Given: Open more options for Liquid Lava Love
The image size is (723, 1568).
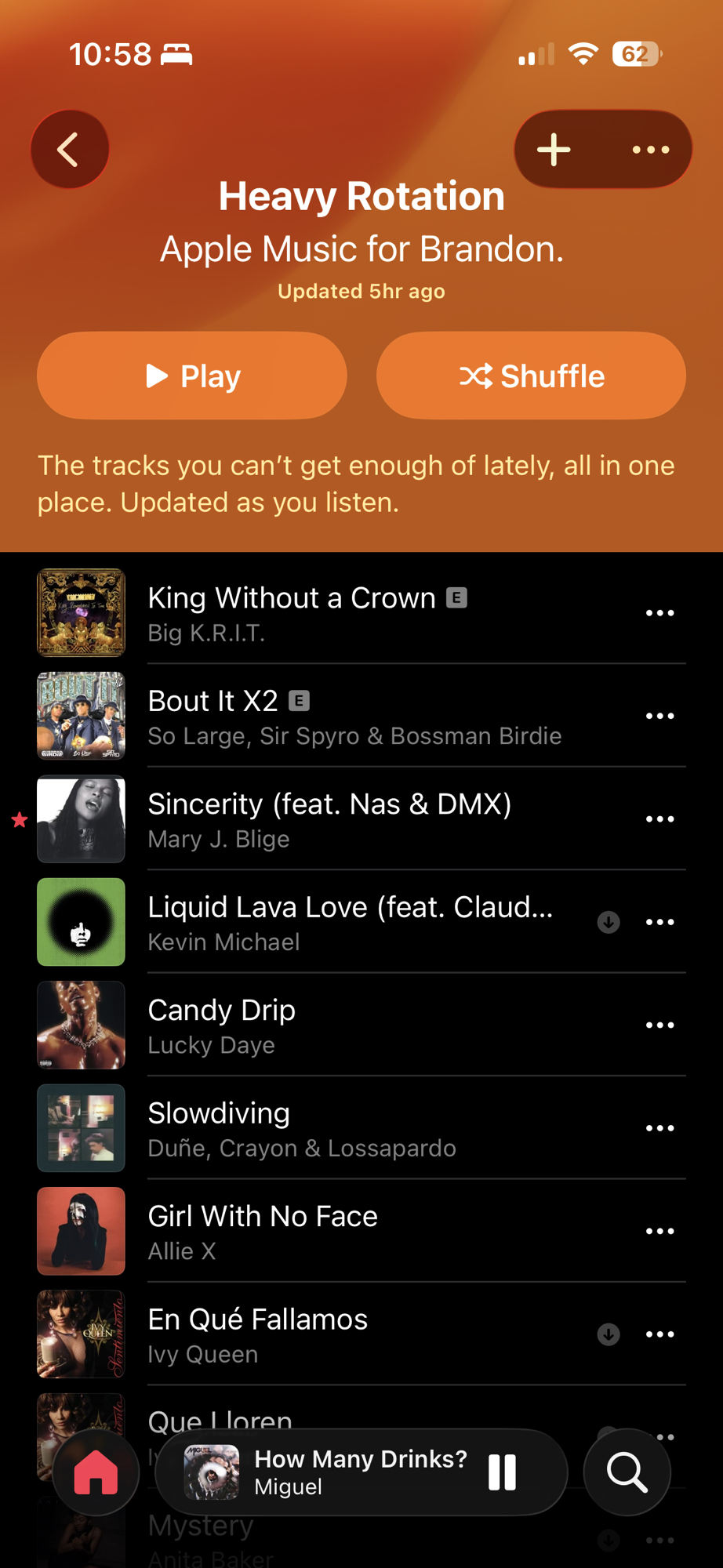Looking at the screenshot, I should [x=659, y=922].
